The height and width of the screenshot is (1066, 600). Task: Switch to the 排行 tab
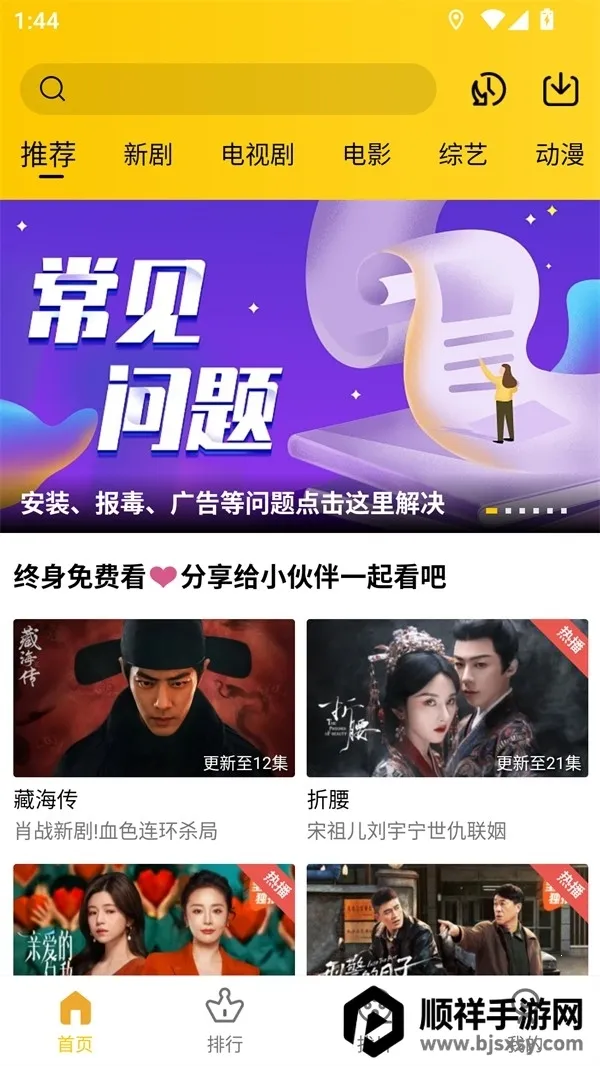225,1022
